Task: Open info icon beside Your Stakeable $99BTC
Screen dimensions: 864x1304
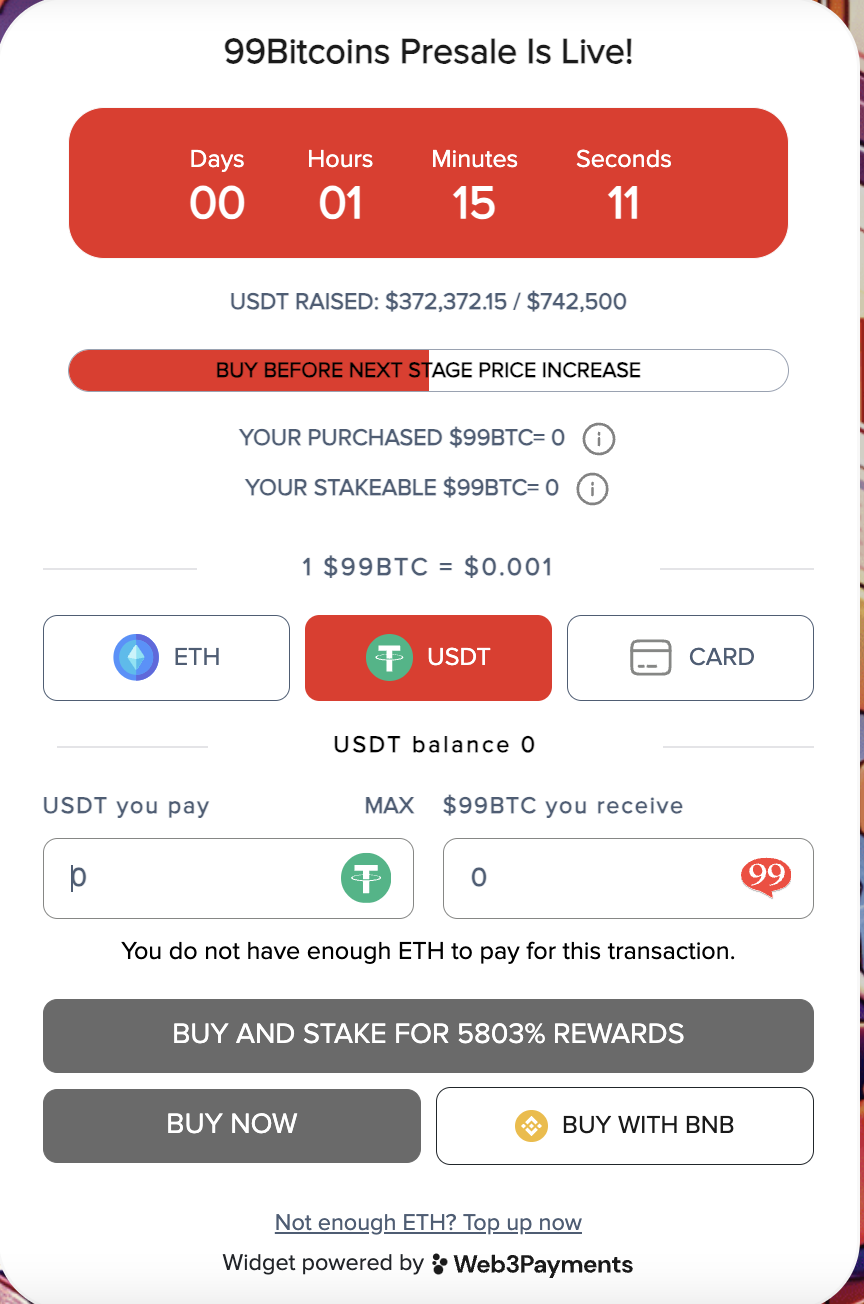Action: 593,489
